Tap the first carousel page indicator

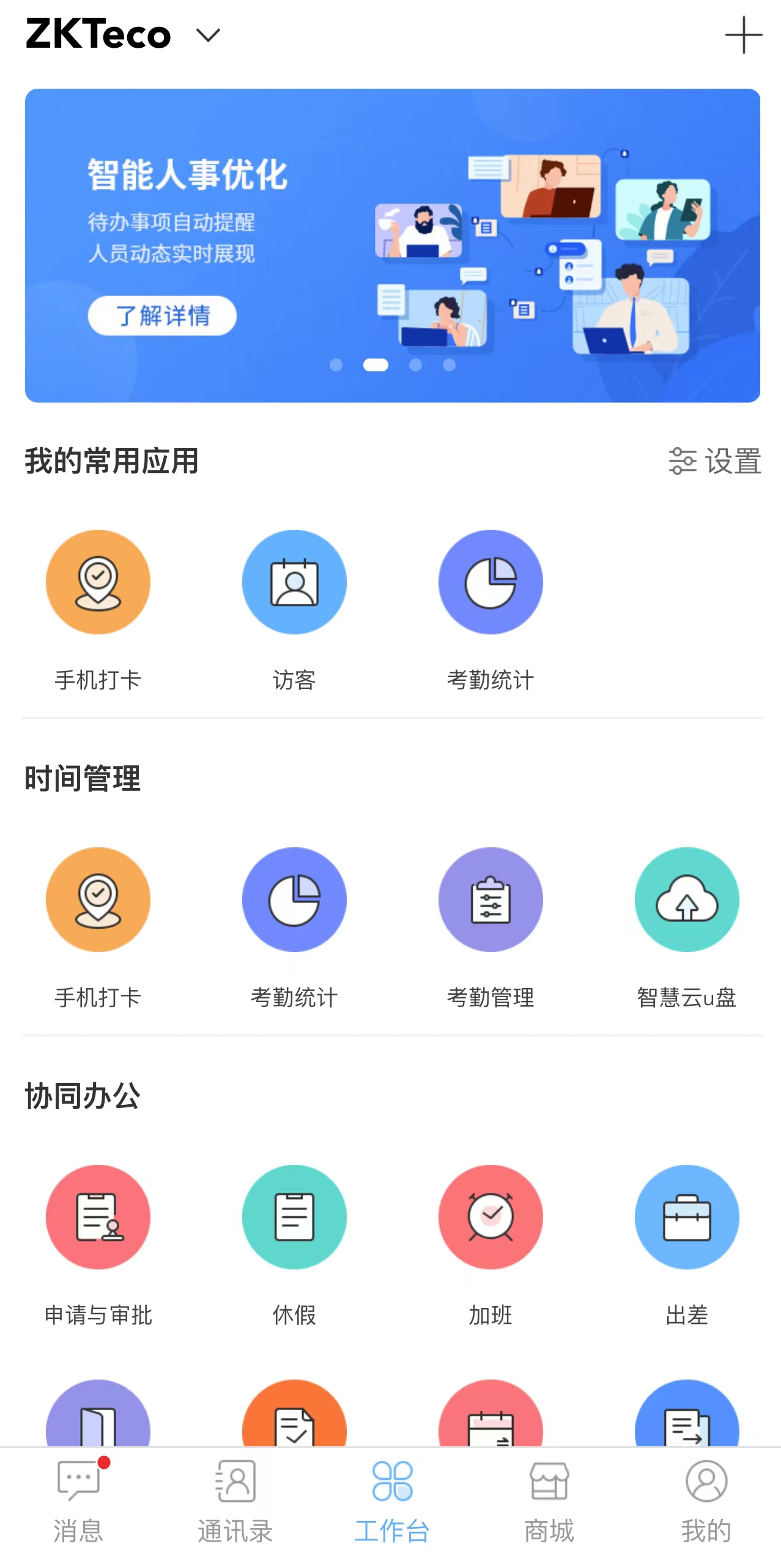(x=336, y=364)
